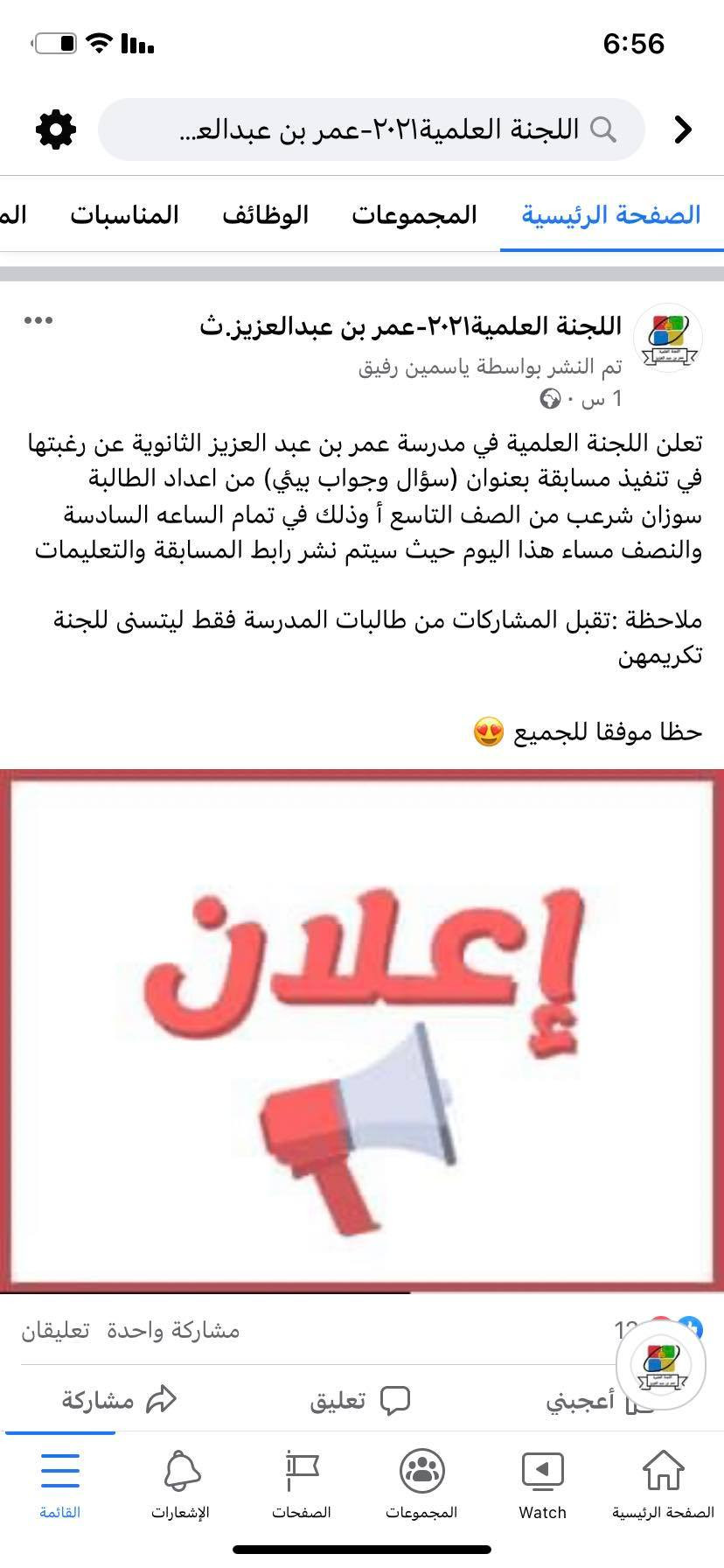Open القائمة menu in bottom bar
Viewport: 724px width, 1568px height.
[60, 1484]
